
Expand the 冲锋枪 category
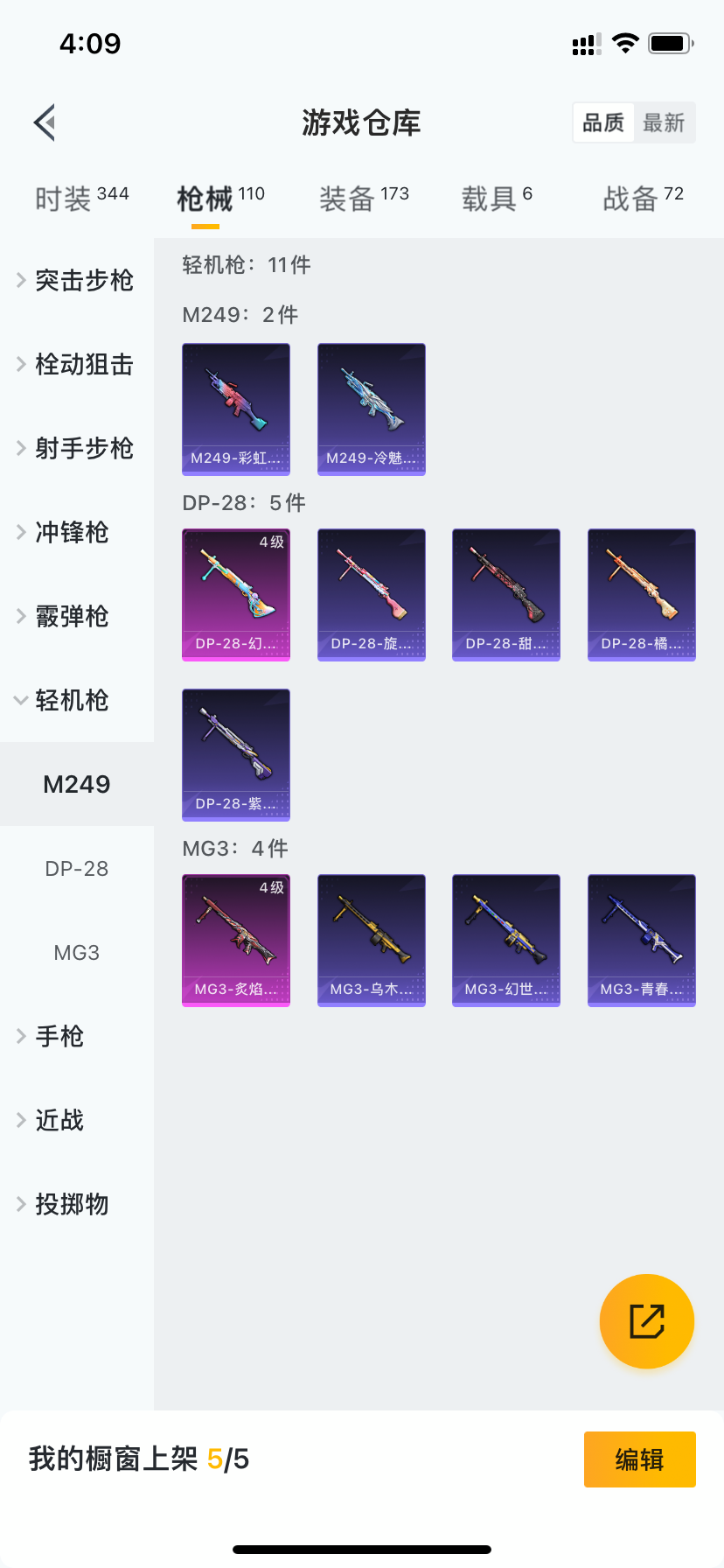click(x=70, y=532)
